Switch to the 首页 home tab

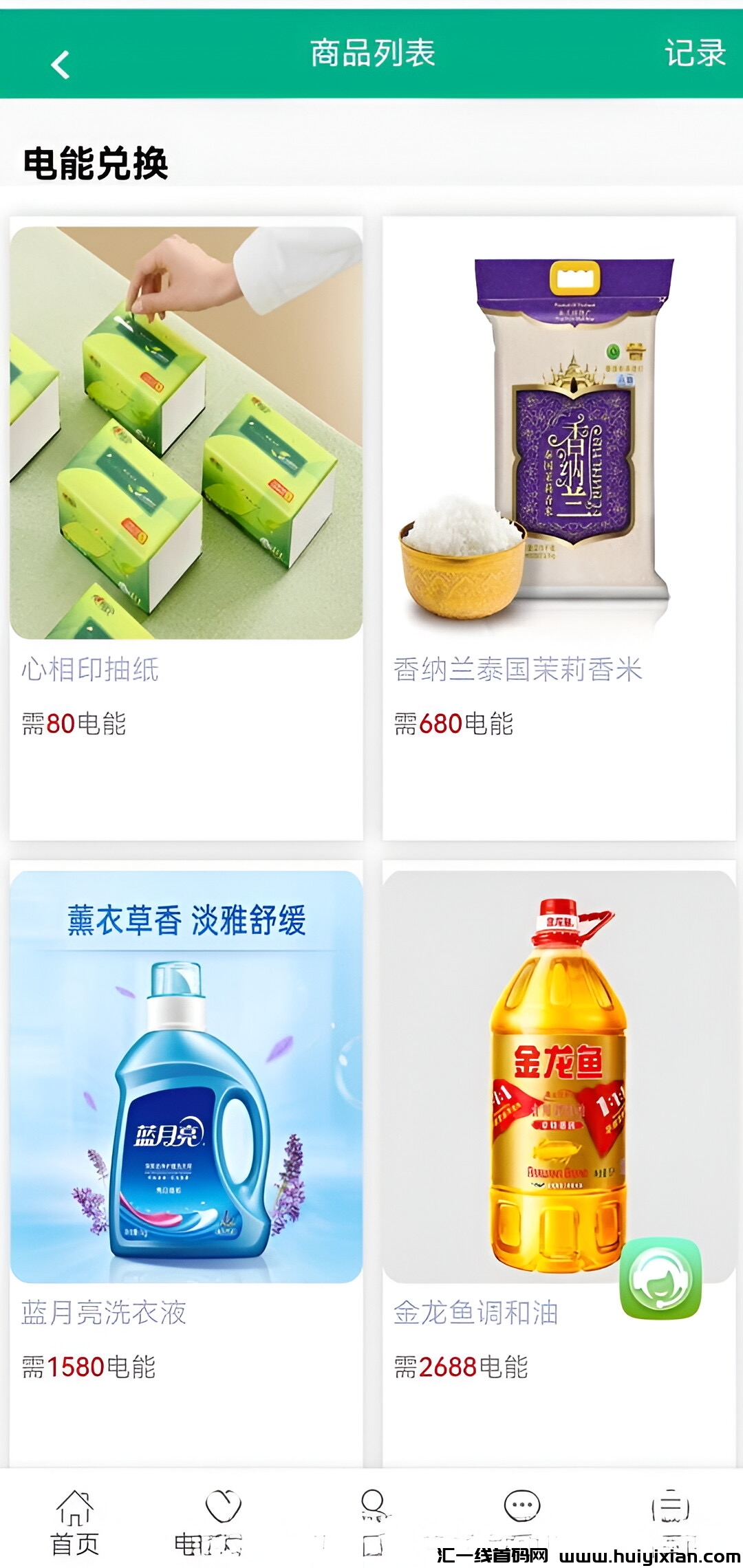[x=74, y=1521]
